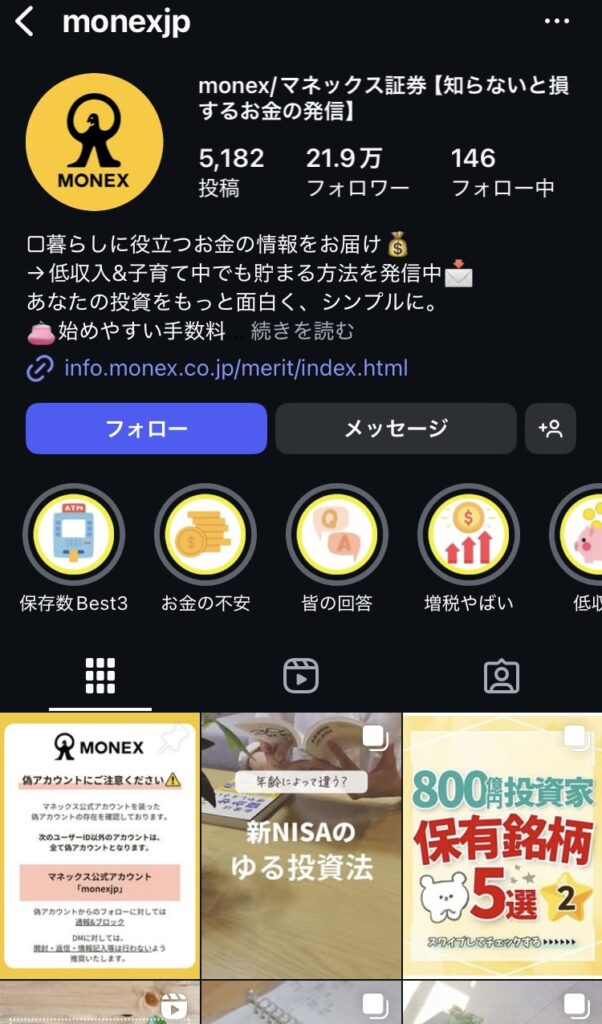View the 146 following list
602x1024 pixels.
pyautogui.click(x=502, y=172)
